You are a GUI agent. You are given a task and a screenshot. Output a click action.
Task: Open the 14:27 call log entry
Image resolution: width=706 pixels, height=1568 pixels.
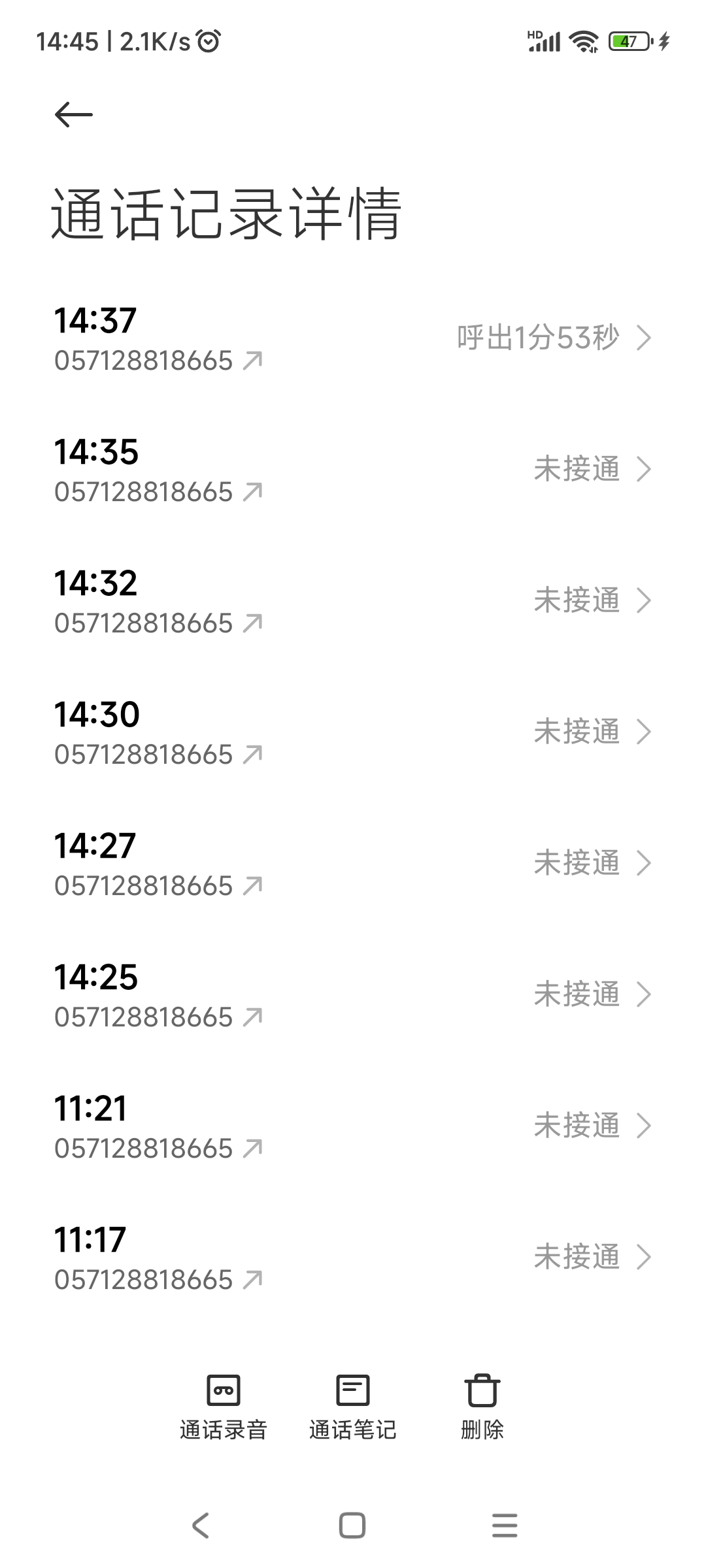353,864
